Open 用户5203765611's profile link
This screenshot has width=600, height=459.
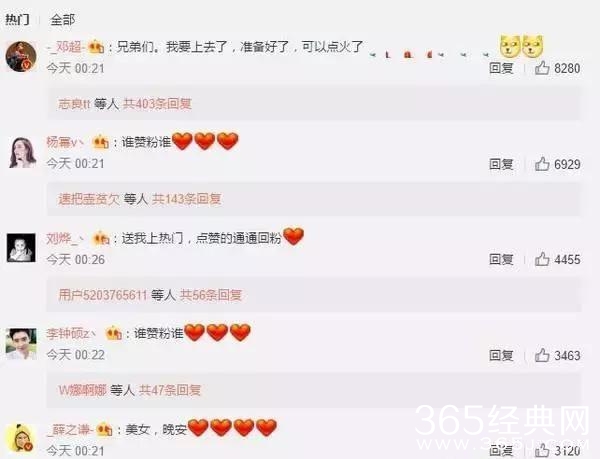pos(102,295)
